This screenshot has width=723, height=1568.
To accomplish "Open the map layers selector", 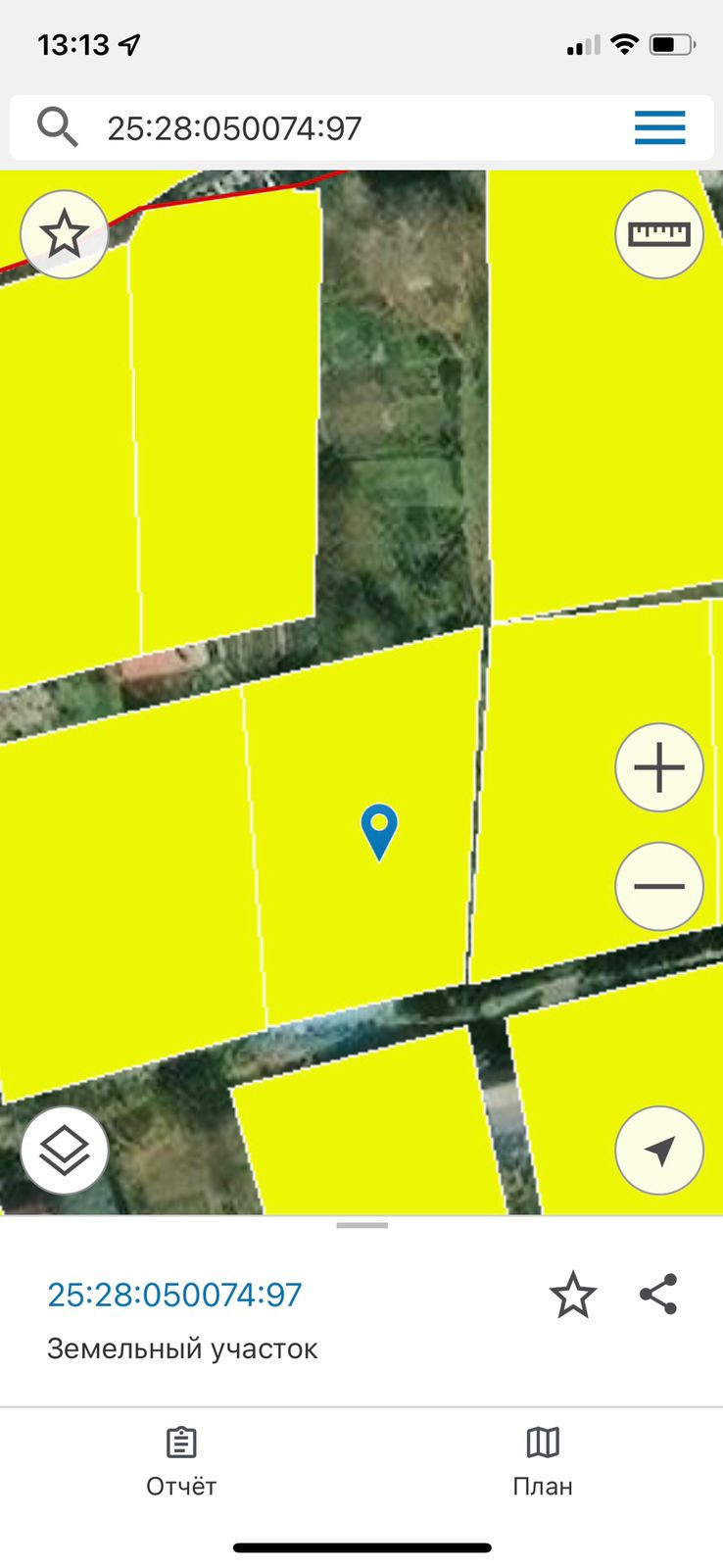I will point(65,1151).
